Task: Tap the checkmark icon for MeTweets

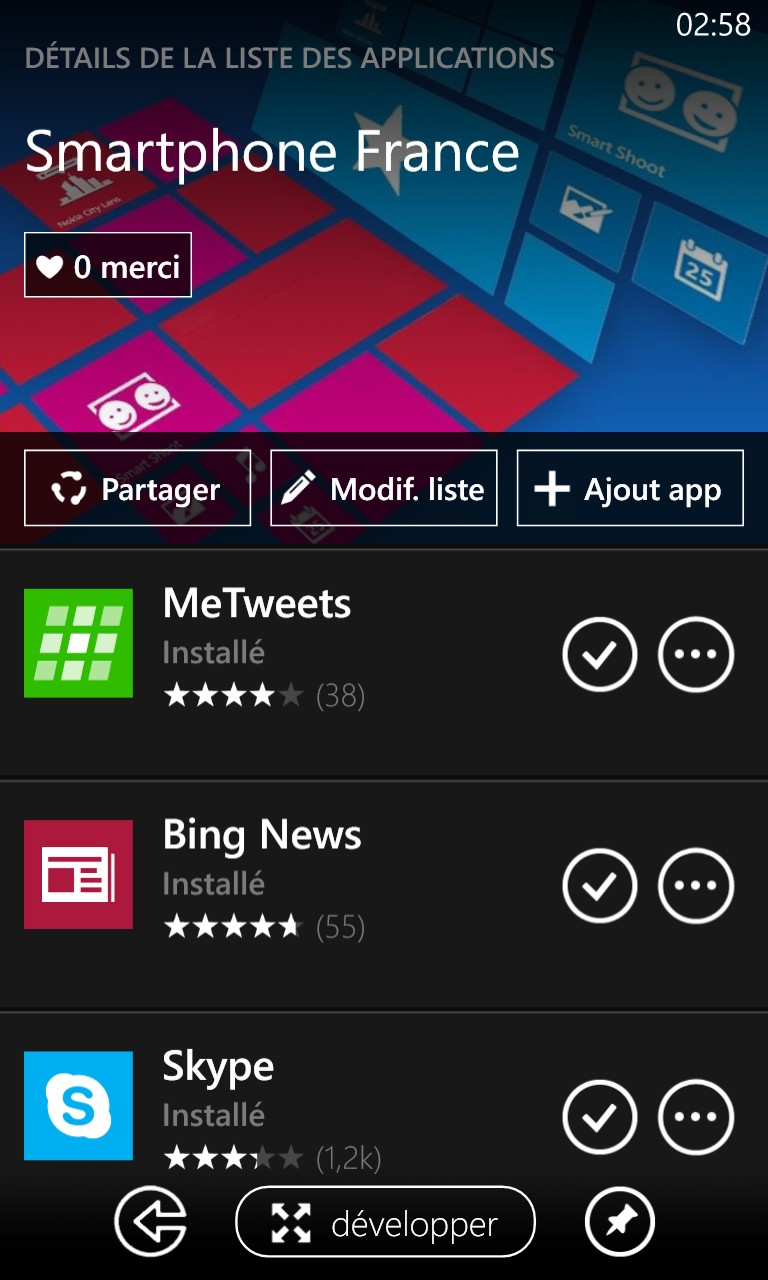Action: [600, 655]
